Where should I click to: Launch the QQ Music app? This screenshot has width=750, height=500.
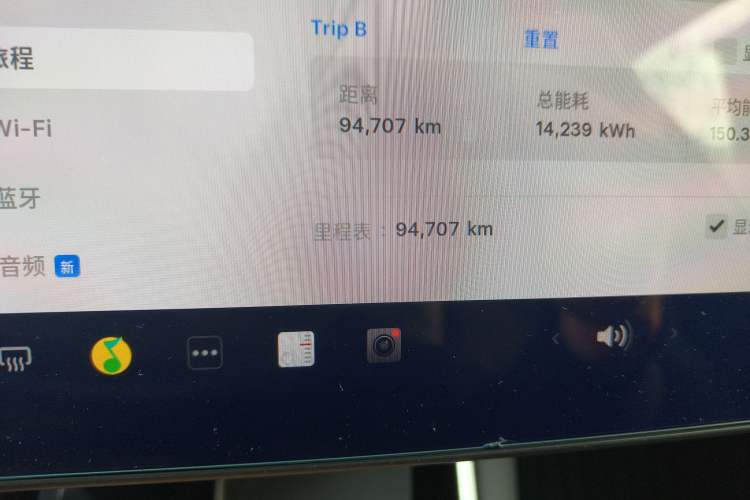point(111,354)
